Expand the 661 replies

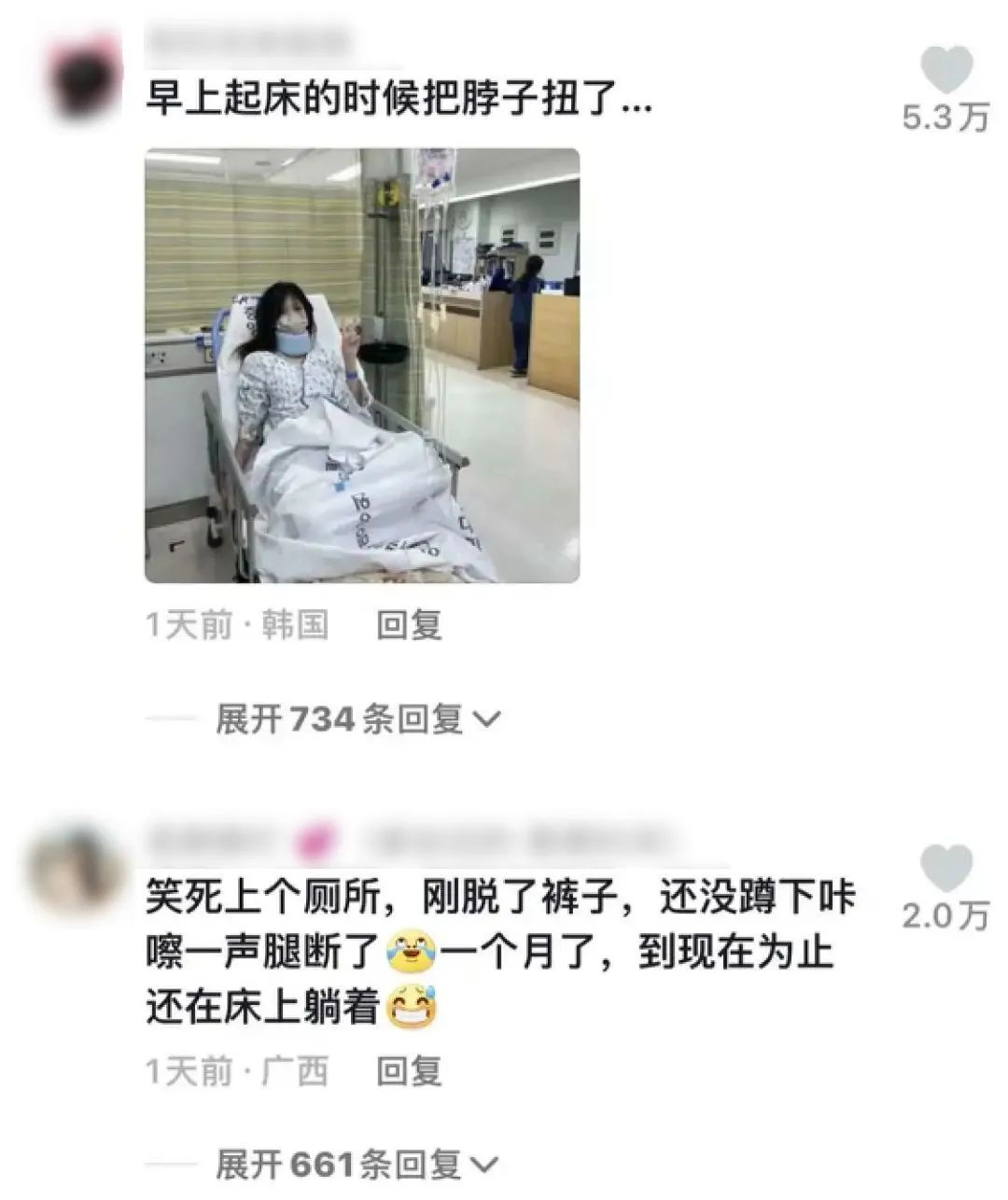pyautogui.click(x=357, y=1165)
